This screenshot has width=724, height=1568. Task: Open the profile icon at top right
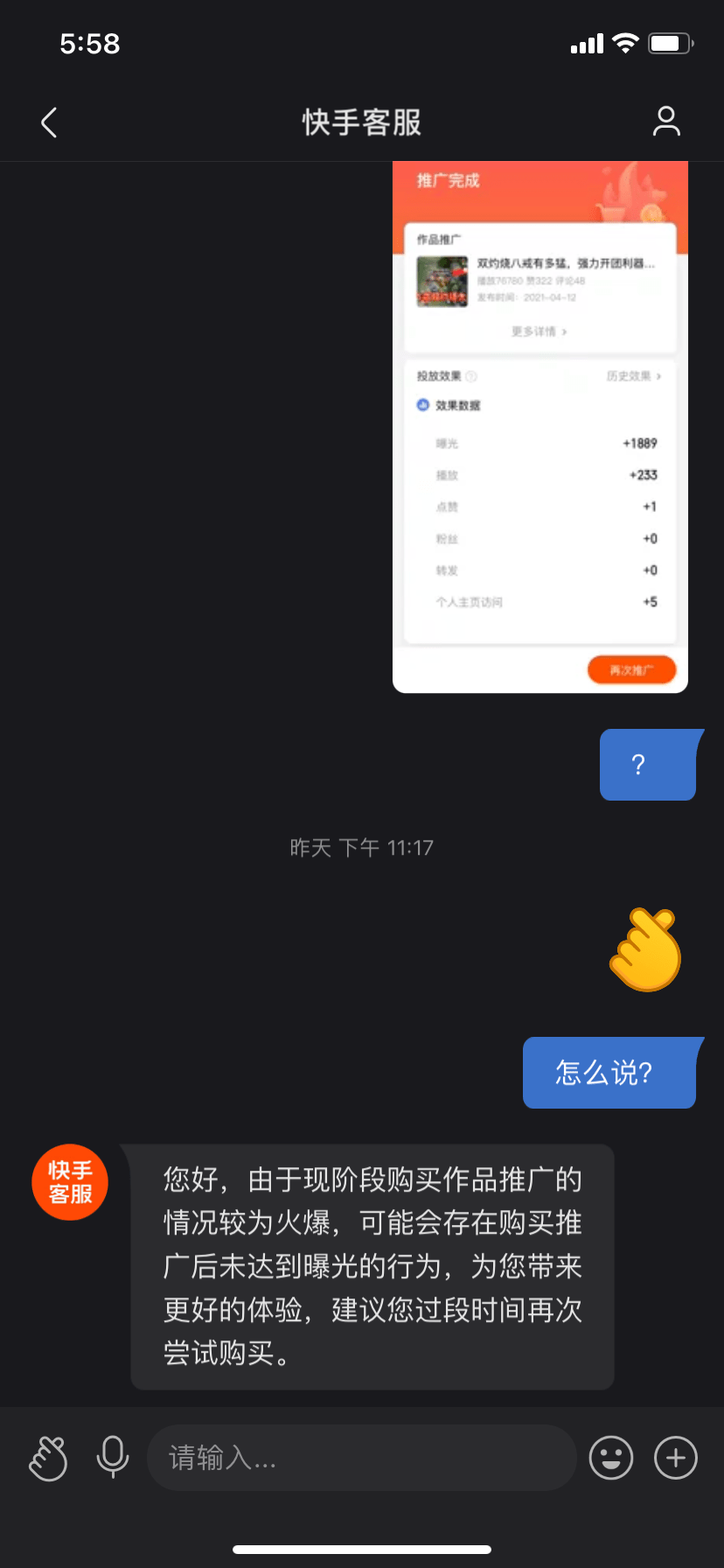(666, 122)
